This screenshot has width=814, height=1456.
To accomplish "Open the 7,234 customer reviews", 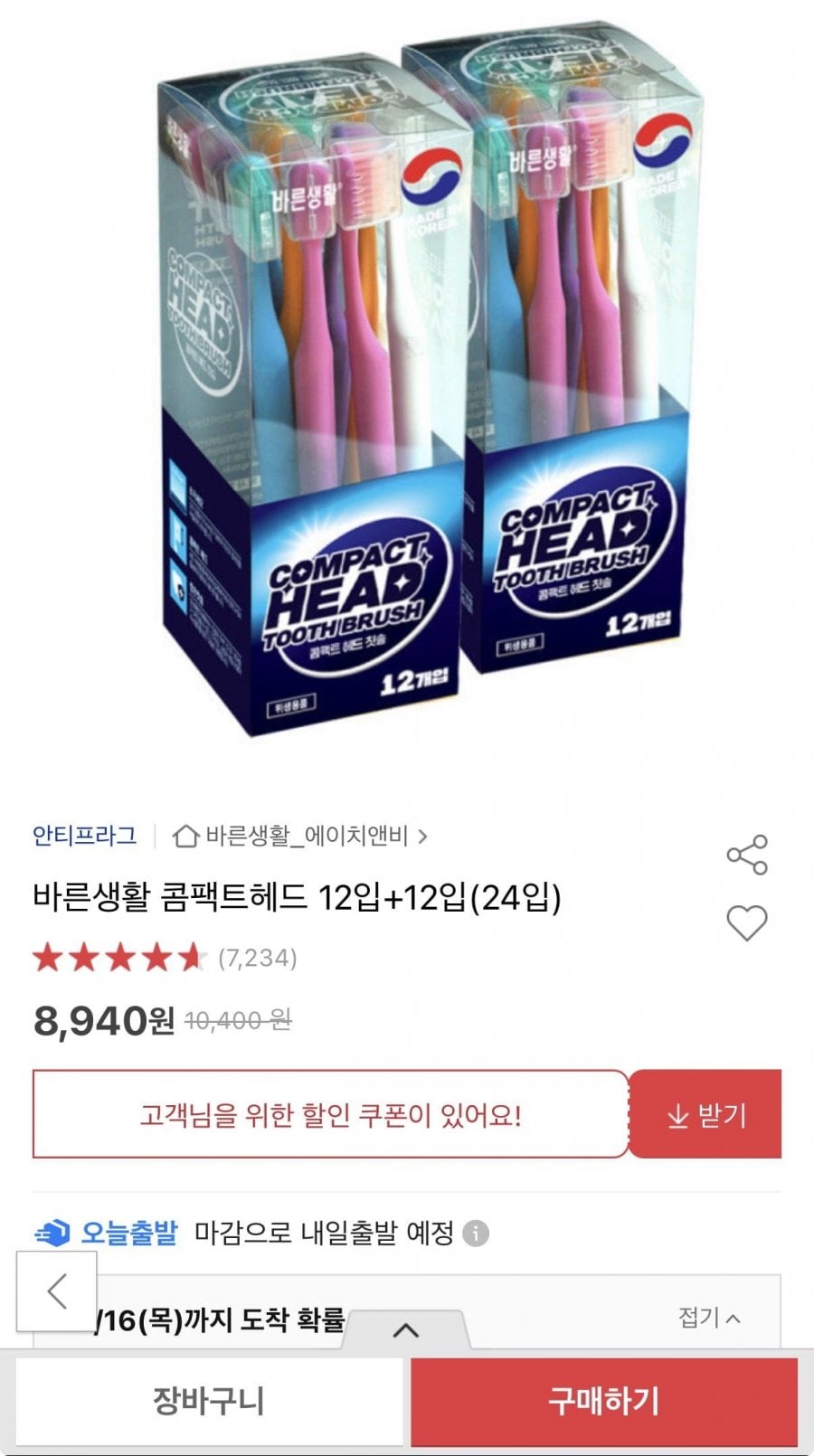I will tap(257, 958).
